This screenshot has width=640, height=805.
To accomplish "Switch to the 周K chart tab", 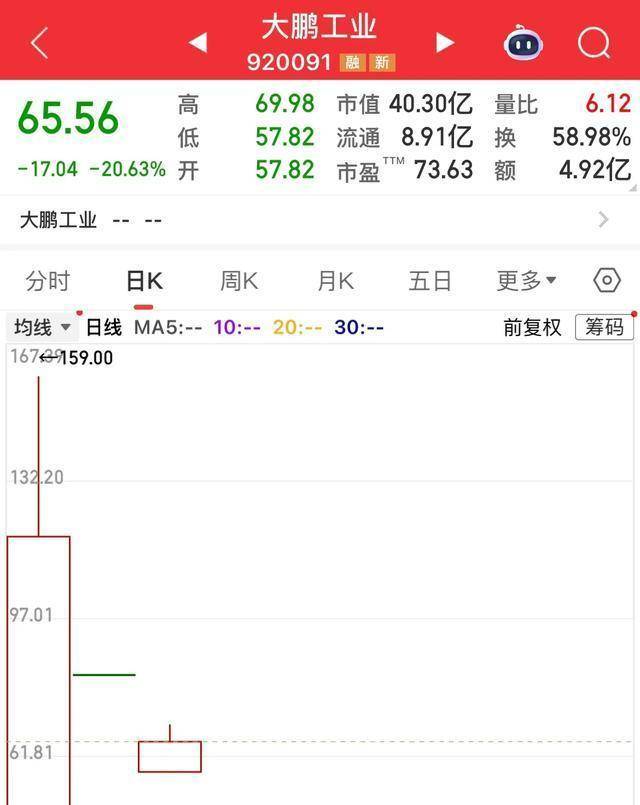I will pos(239,281).
